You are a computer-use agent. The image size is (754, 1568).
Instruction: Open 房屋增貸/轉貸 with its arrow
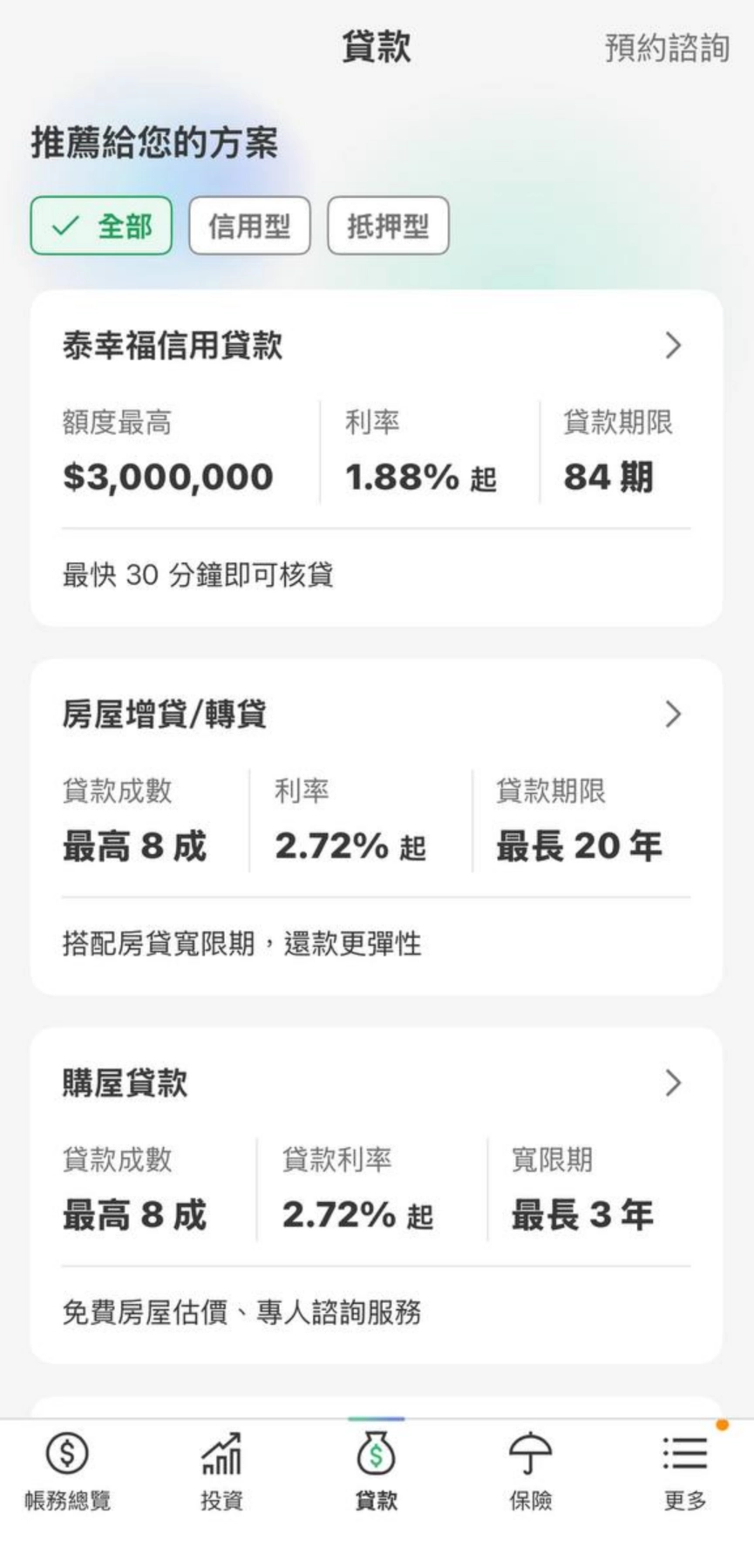click(673, 715)
